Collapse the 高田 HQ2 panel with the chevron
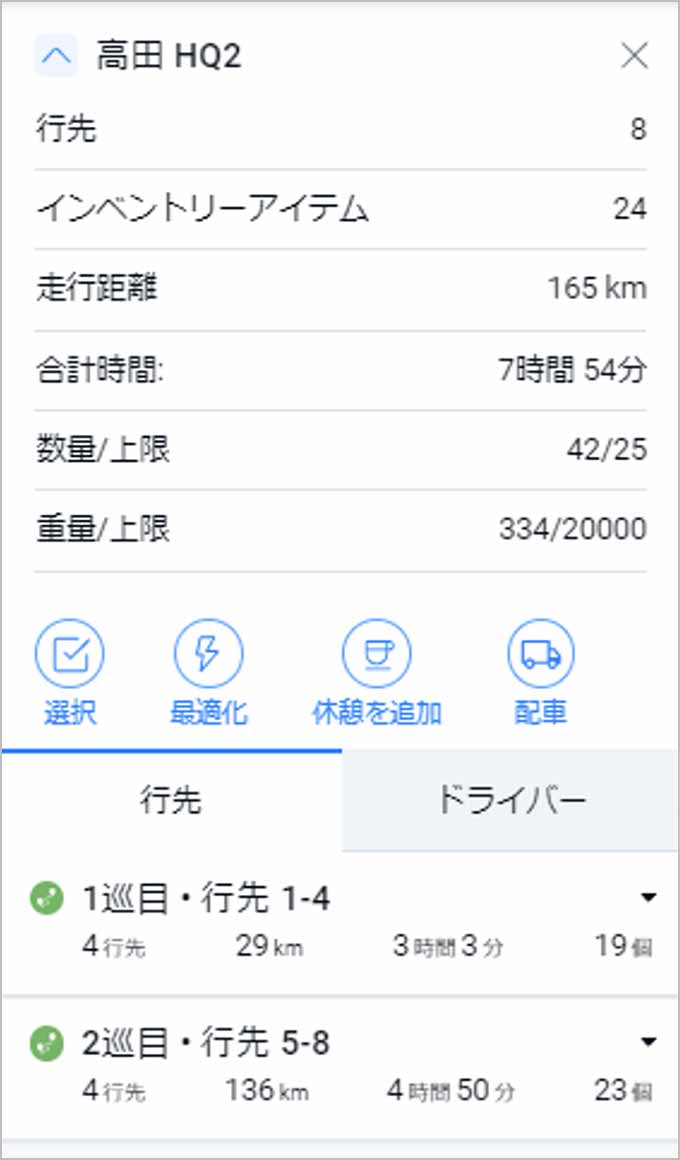Image resolution: width=680 pixels, height=1160 pixels. tap(56, 57)
